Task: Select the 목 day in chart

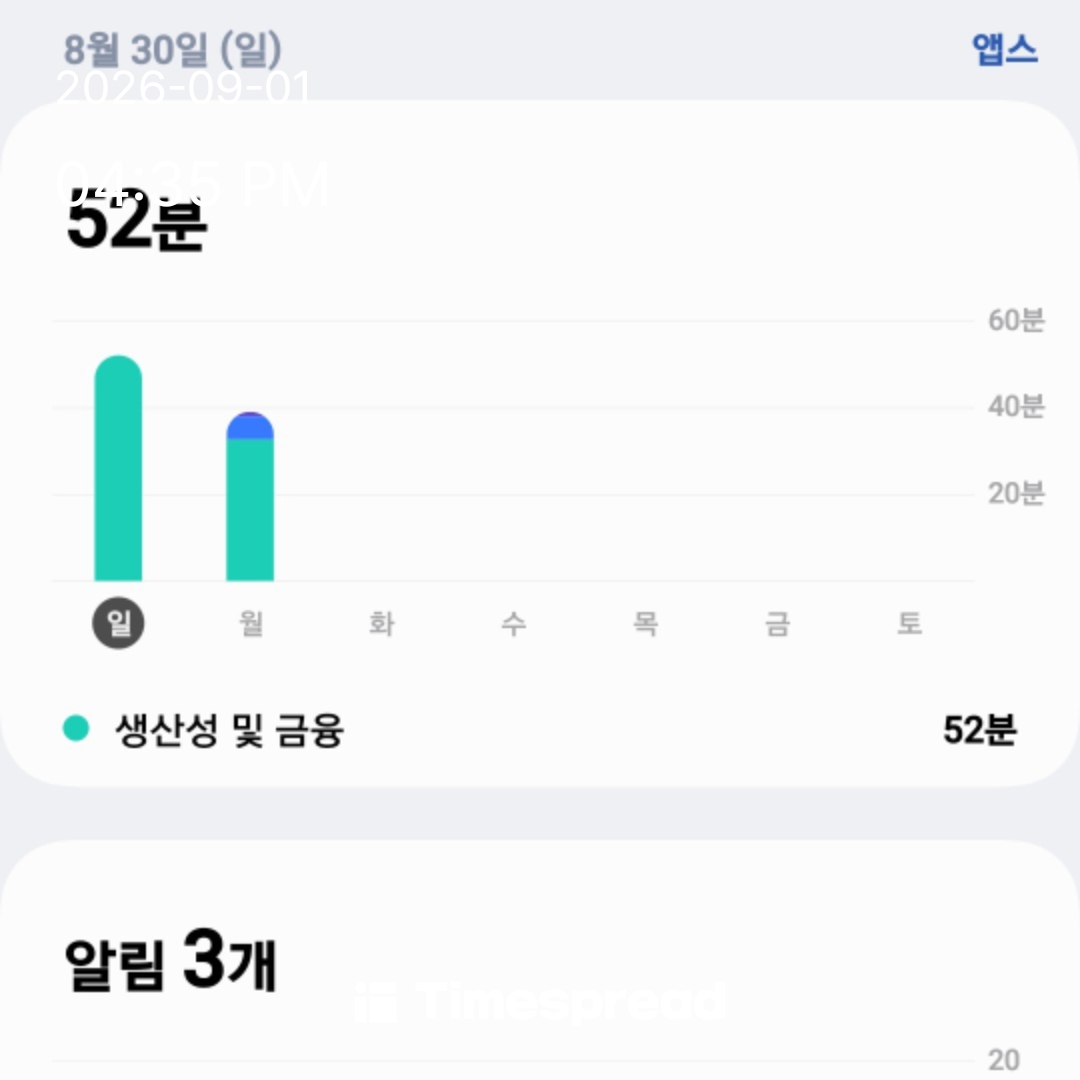Action: click(x=646, y=623)
